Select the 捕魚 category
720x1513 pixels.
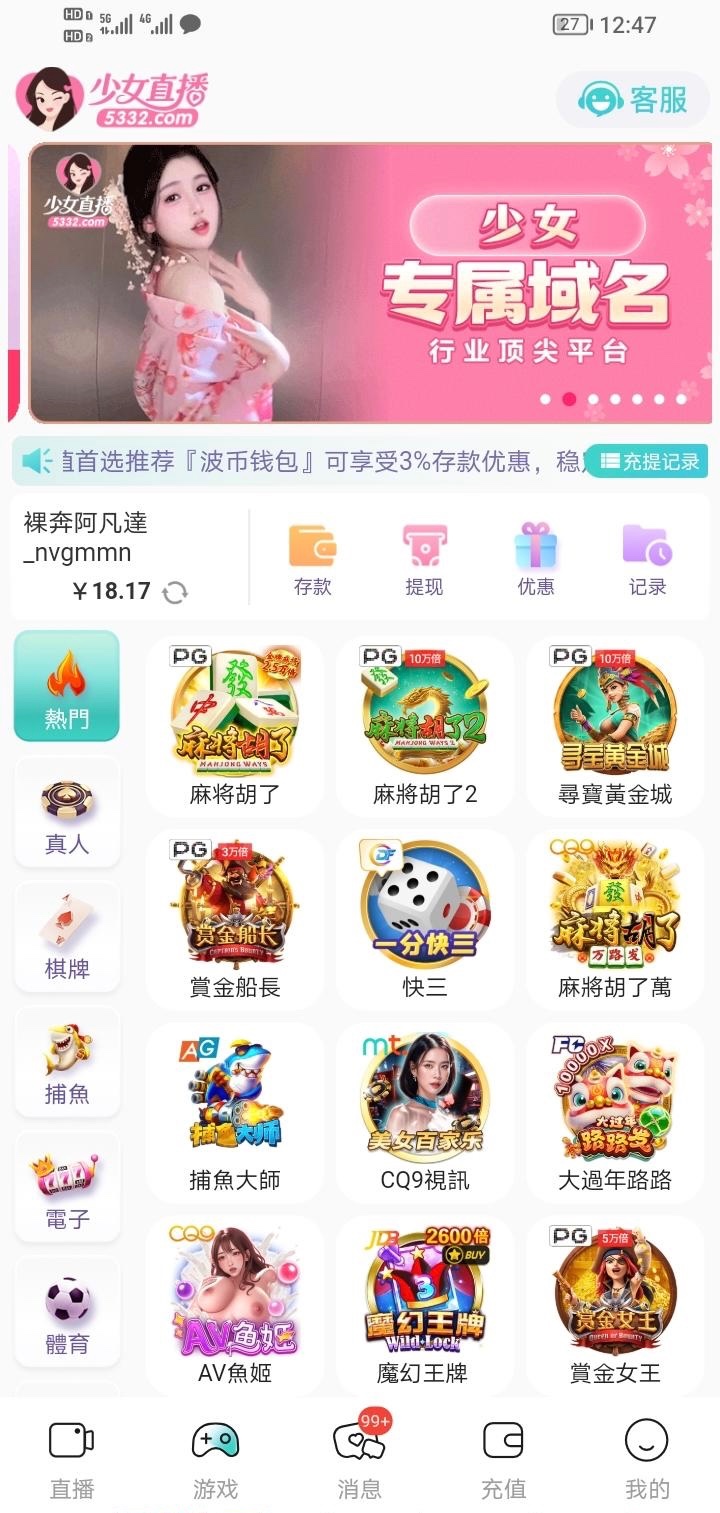click(67, 1062)
